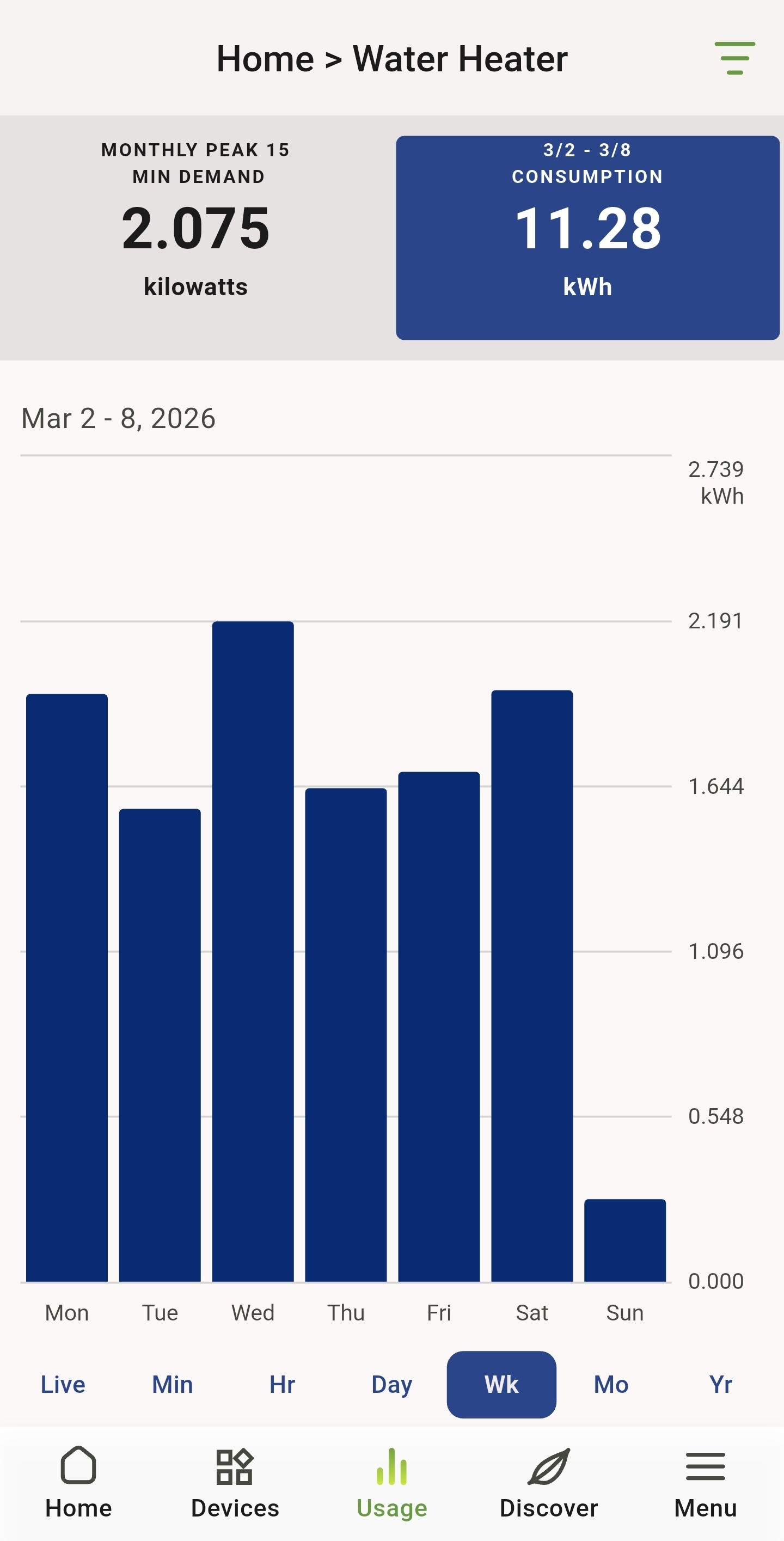Change the range to Yr
Image resolution: width=784 pixels, height=1541 pixels.
(721, 1384)
